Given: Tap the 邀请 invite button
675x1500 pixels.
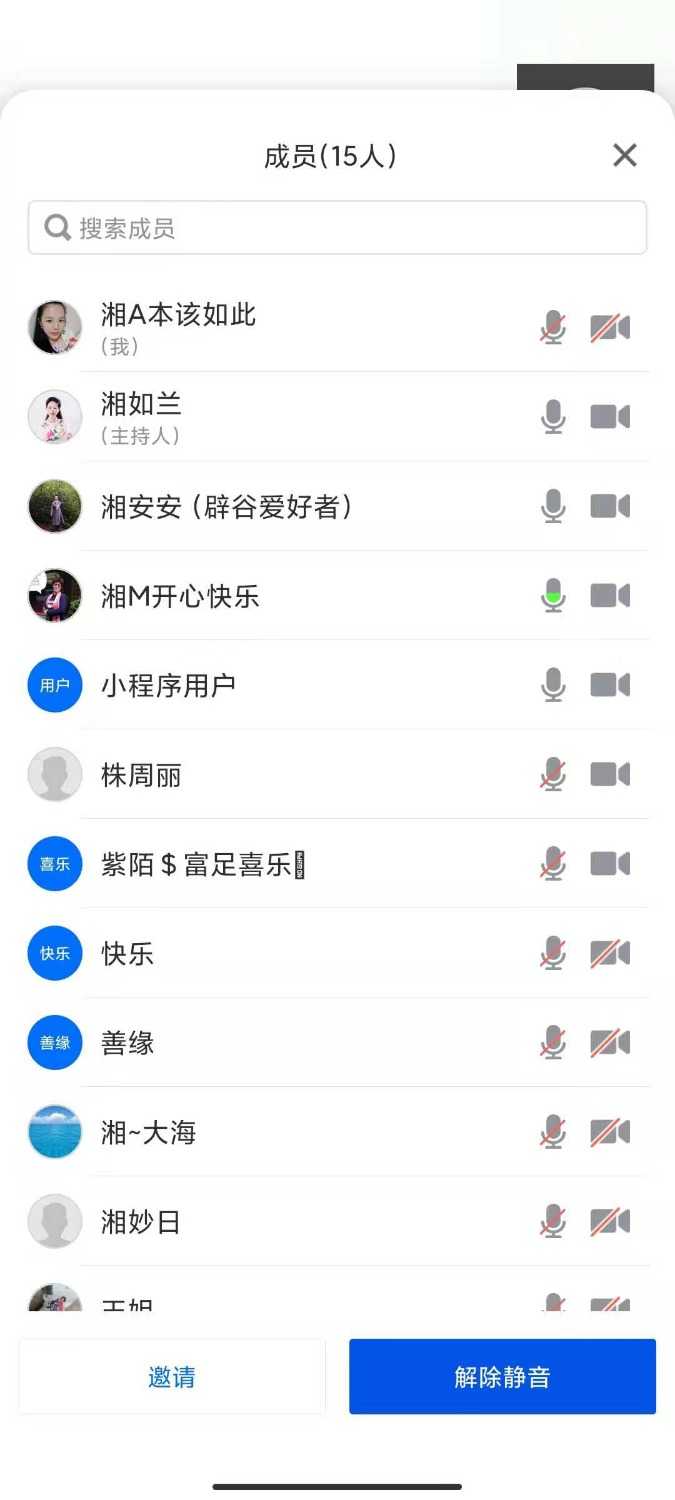Looking at the screenshot, I should 172,1377.
